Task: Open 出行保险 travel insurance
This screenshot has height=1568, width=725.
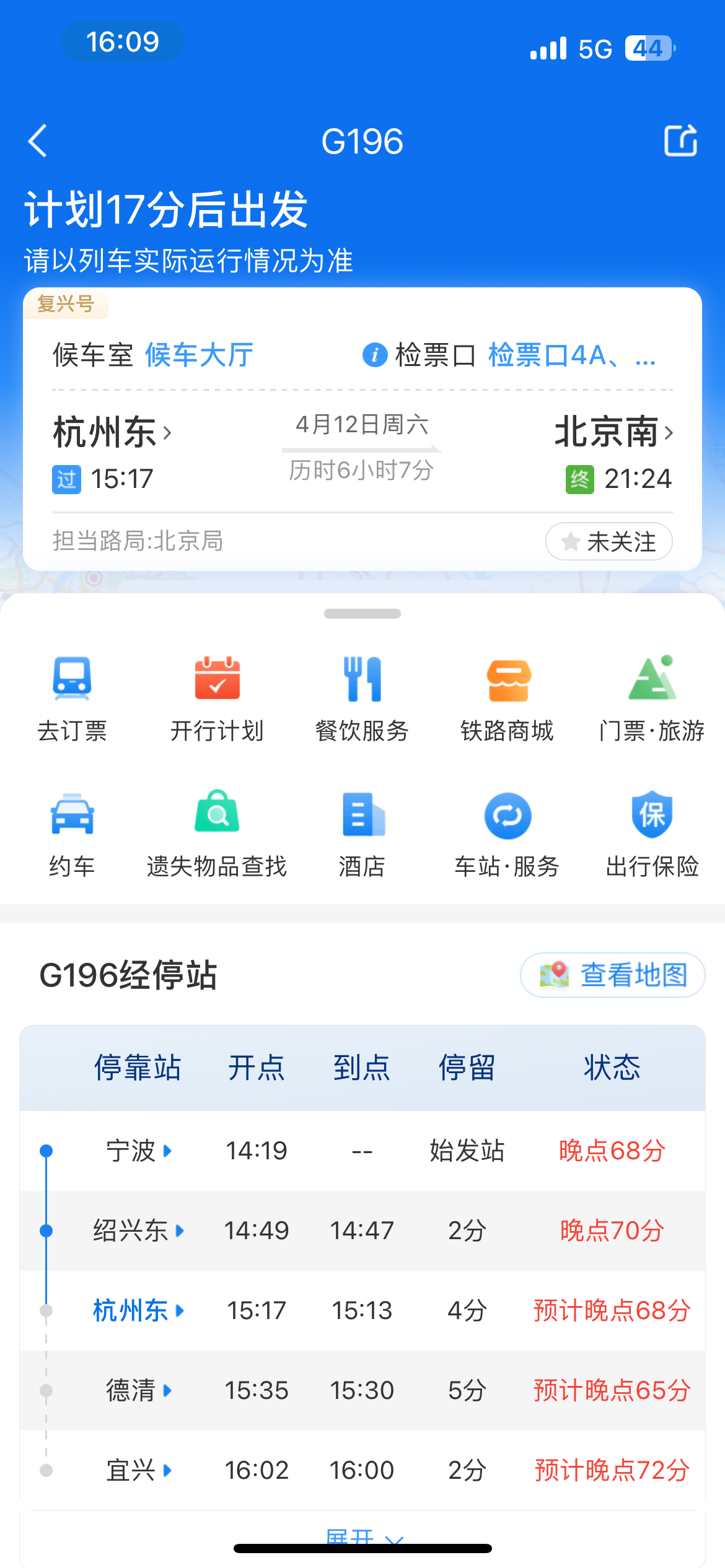Action: [652, 834]
